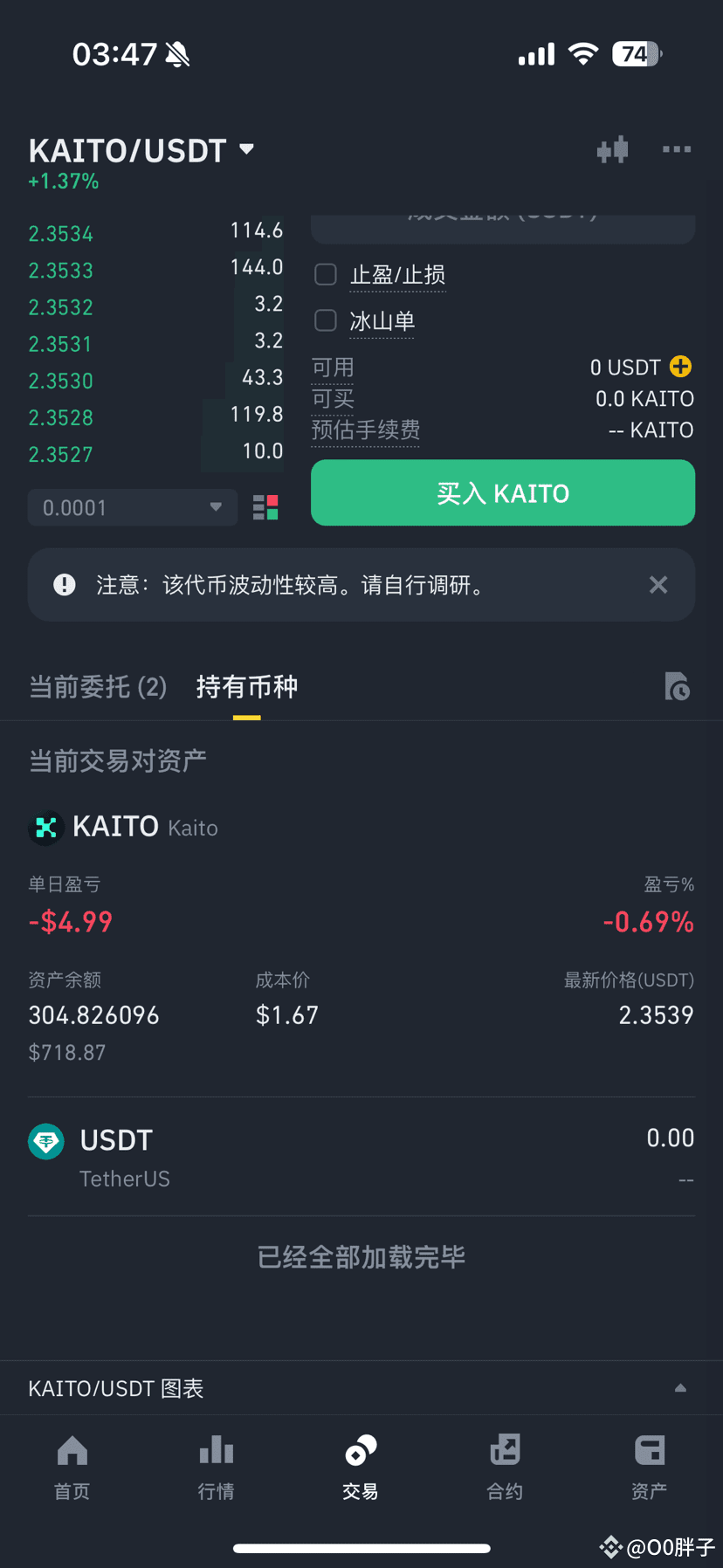Image resolution: width=723 pixels, height=1568 pixels.
Task: Open the candlestick chart view icon
Action: 612,149
